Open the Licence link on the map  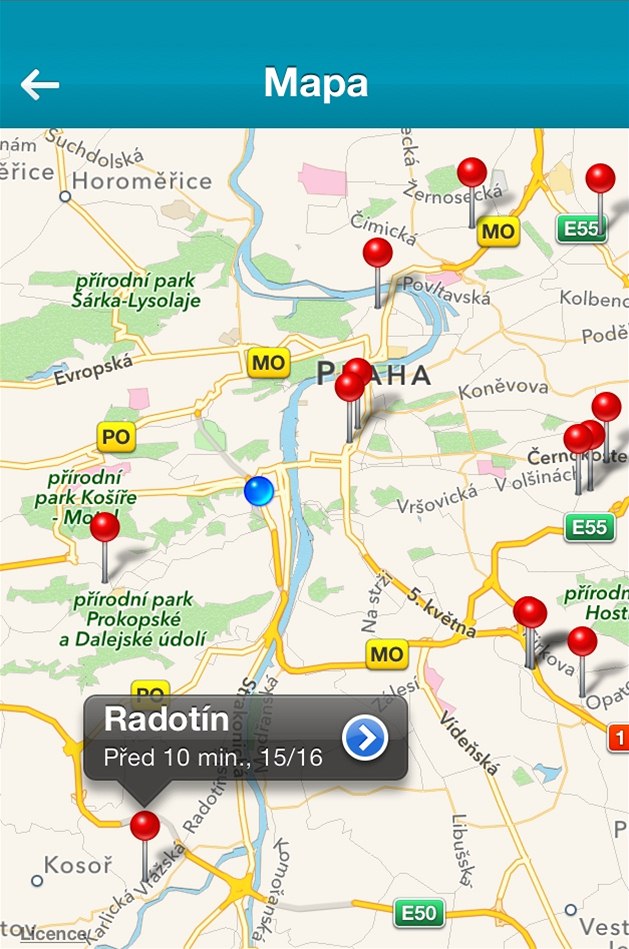click(x=52, y=933)
